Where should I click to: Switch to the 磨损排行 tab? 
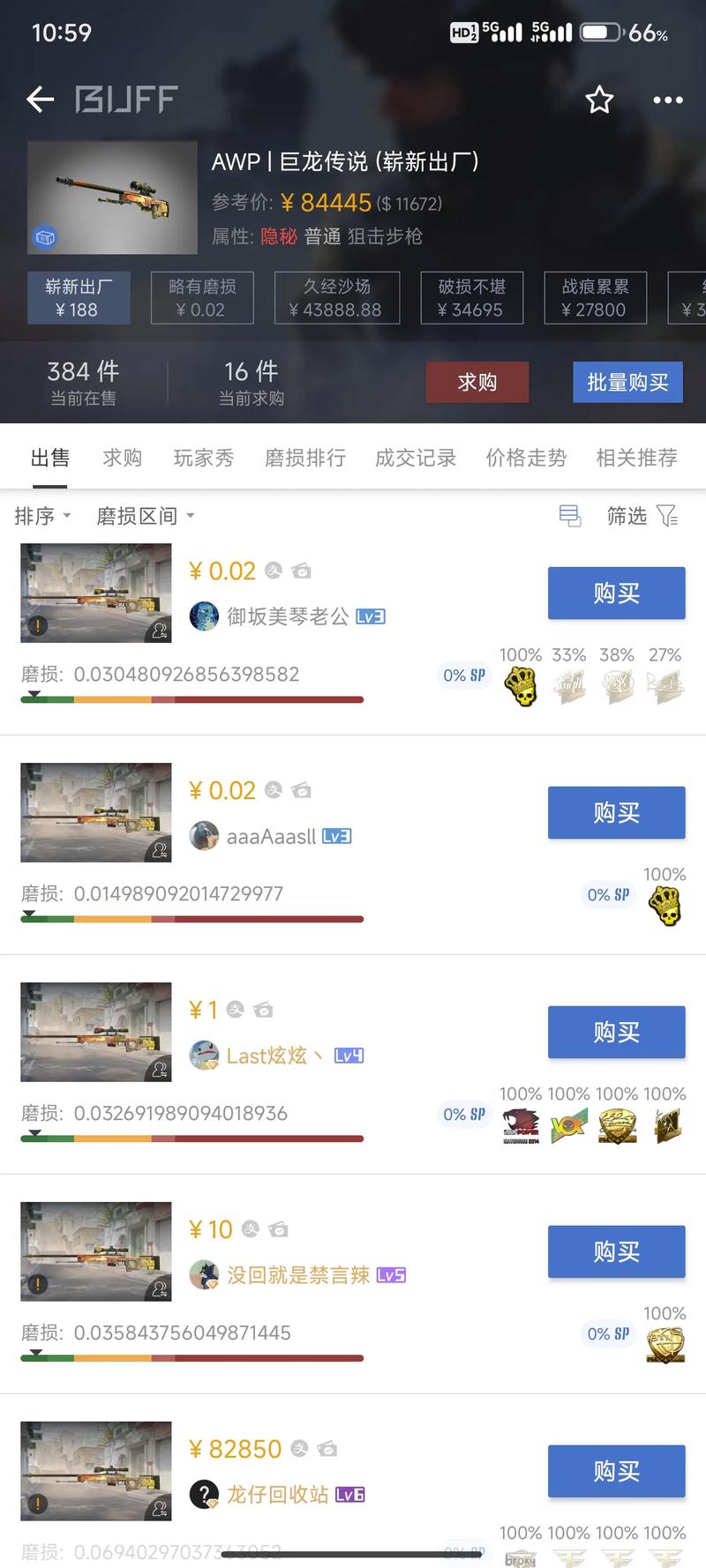pos(305,458)
